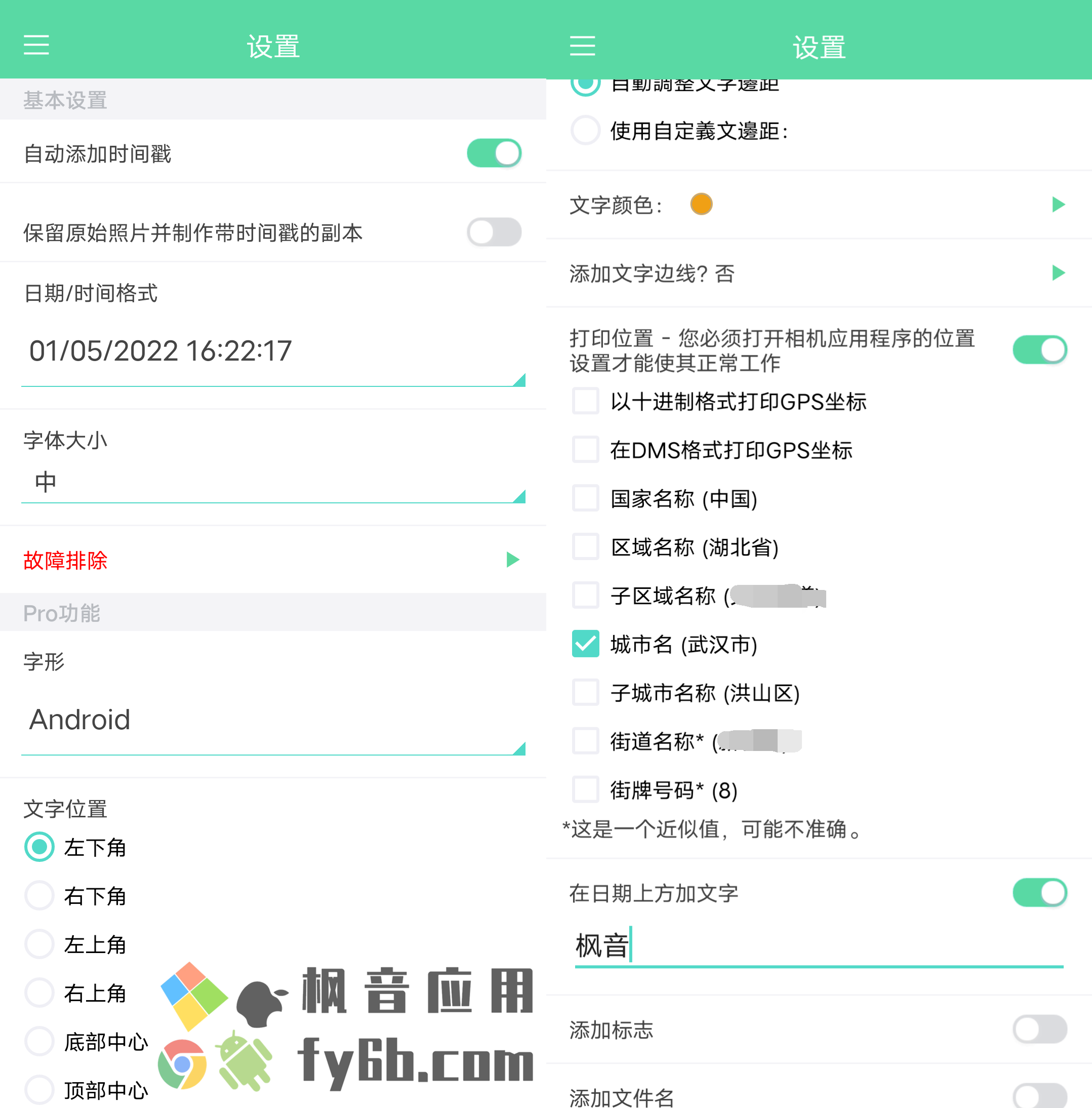Open 故障排除
Image resolution: width=1092 pixels, height=1108 pixels.
click(273, 560)
